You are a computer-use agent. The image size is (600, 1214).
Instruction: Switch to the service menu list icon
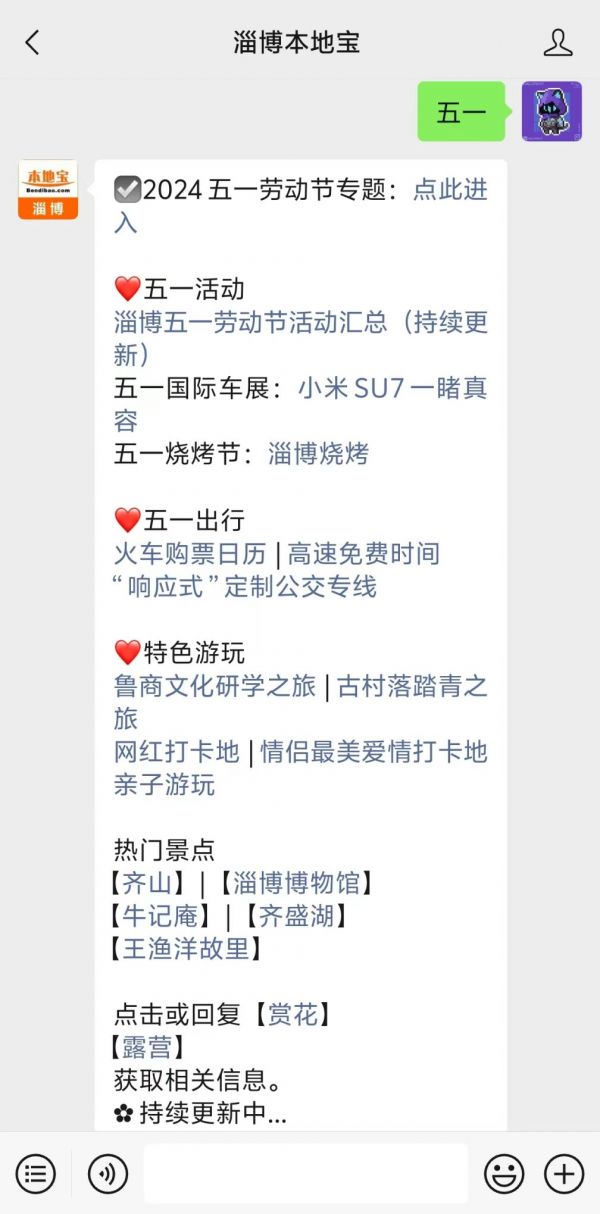click(36, 1173)
